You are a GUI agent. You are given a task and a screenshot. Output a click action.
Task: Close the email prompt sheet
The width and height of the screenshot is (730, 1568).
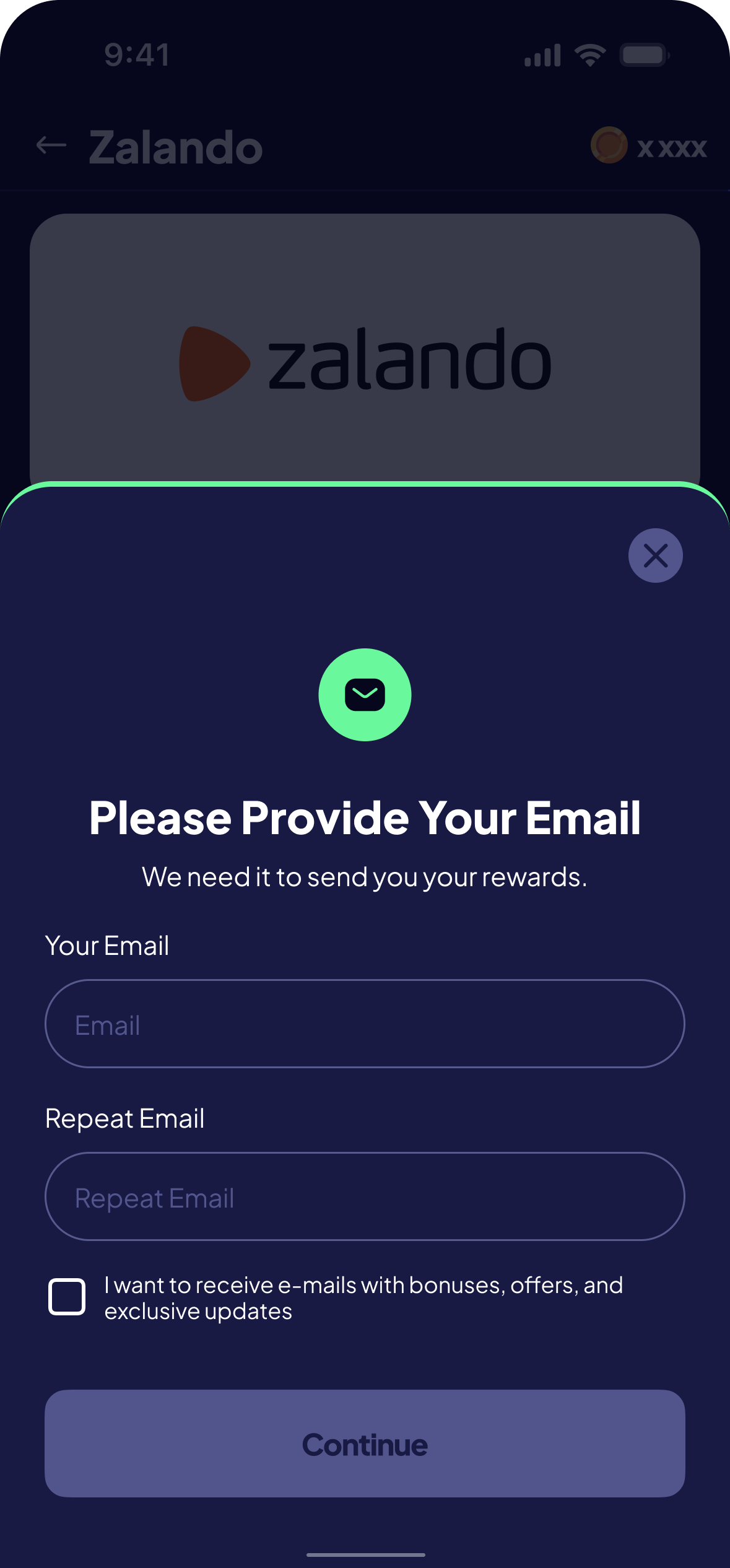coord(655,555)
